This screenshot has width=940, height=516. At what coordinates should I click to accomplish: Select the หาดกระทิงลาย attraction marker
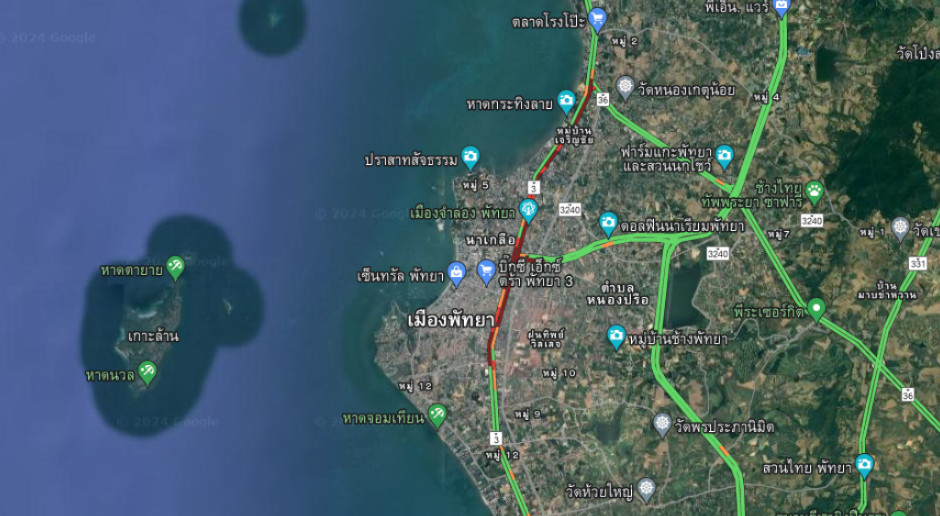point(566,100)
